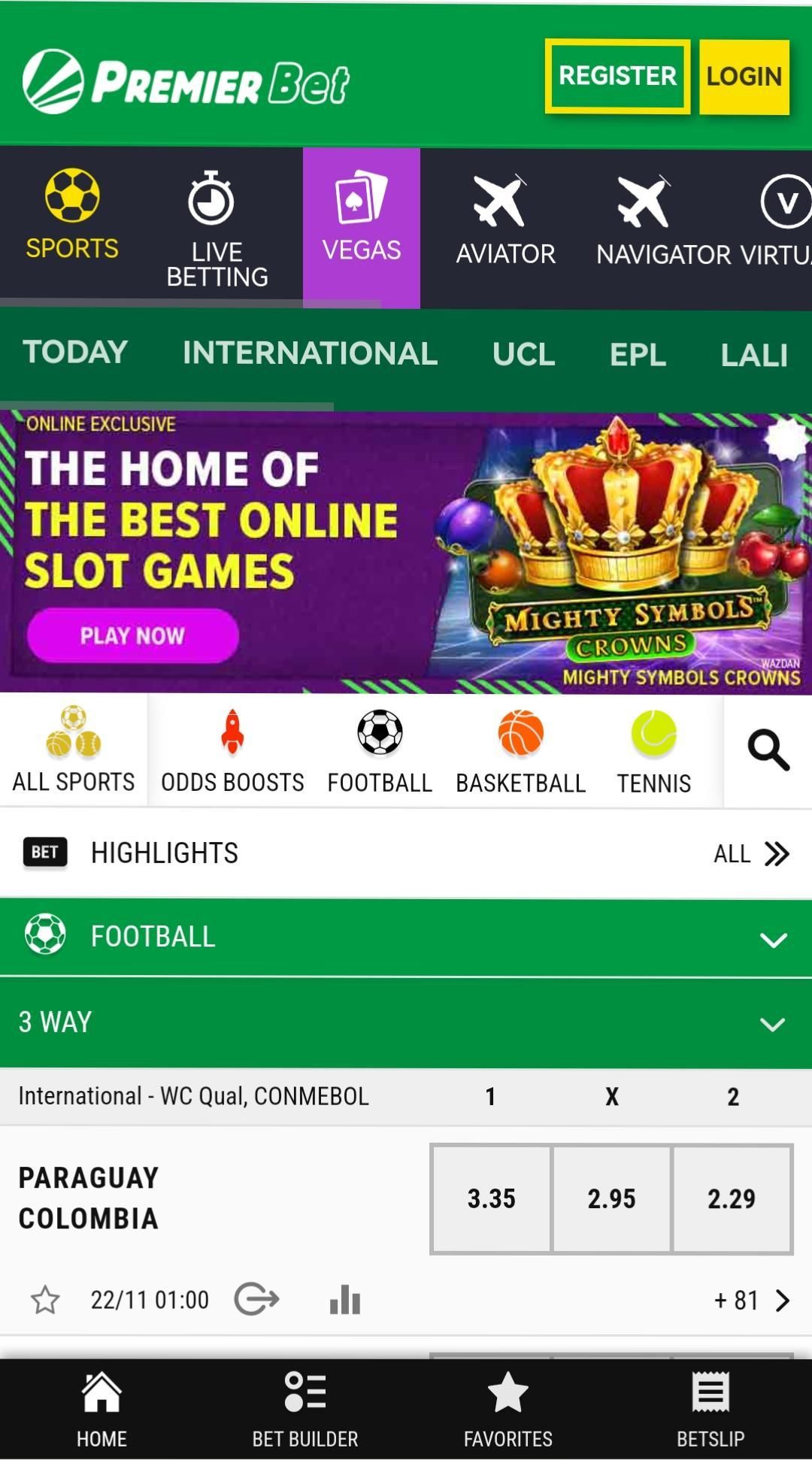Open All Sports list
Image resolution: width=812 pixels, height=1460 pixels.
point(73,750)
